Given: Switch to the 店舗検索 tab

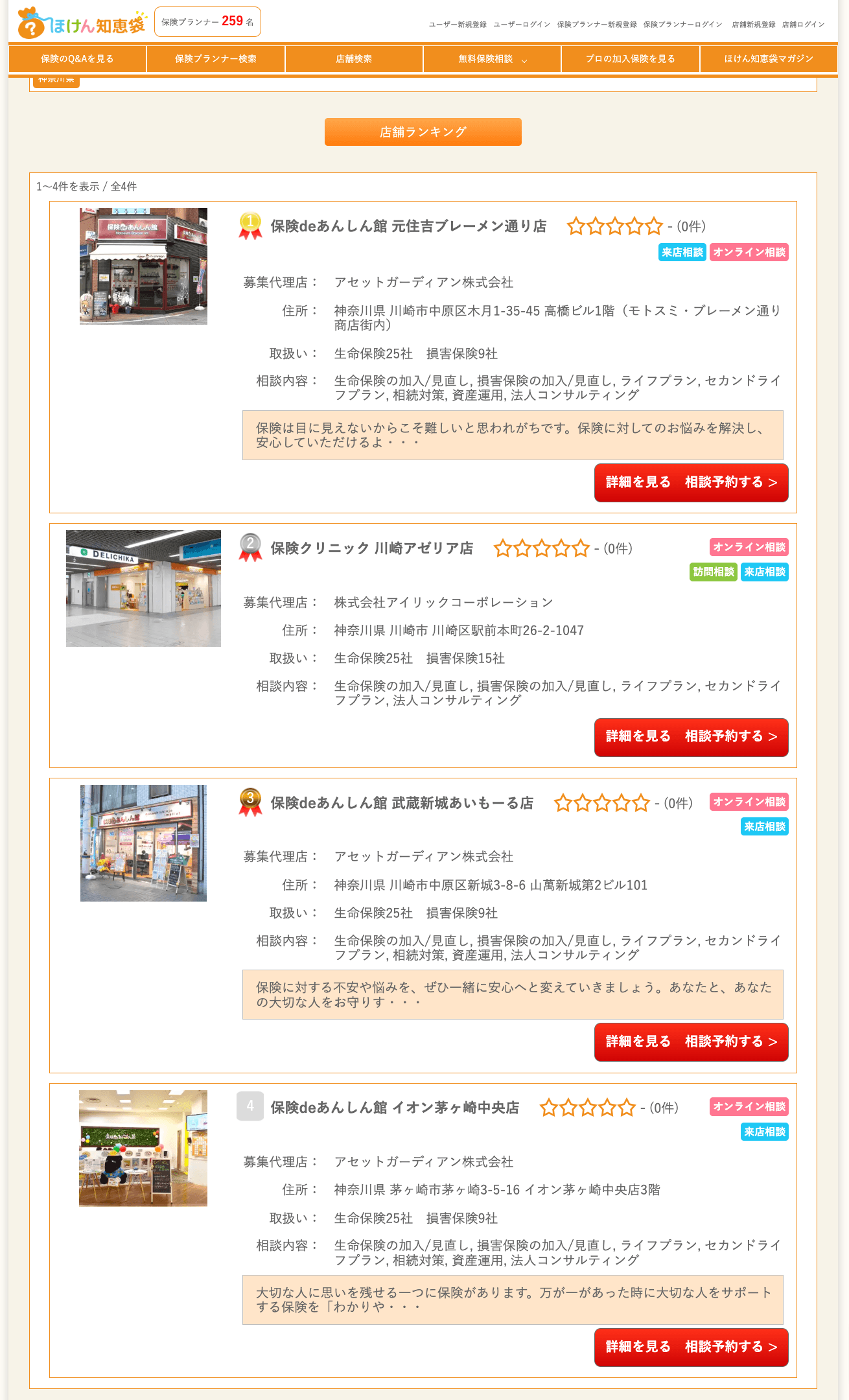Looking at the screenshot, I should pyautogui.click(x=354, y=59).
